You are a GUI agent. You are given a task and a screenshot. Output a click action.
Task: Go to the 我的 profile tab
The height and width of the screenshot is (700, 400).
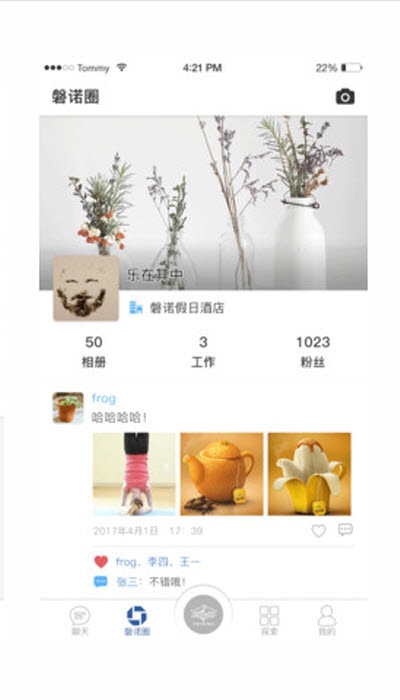click(x=327, y=621)
